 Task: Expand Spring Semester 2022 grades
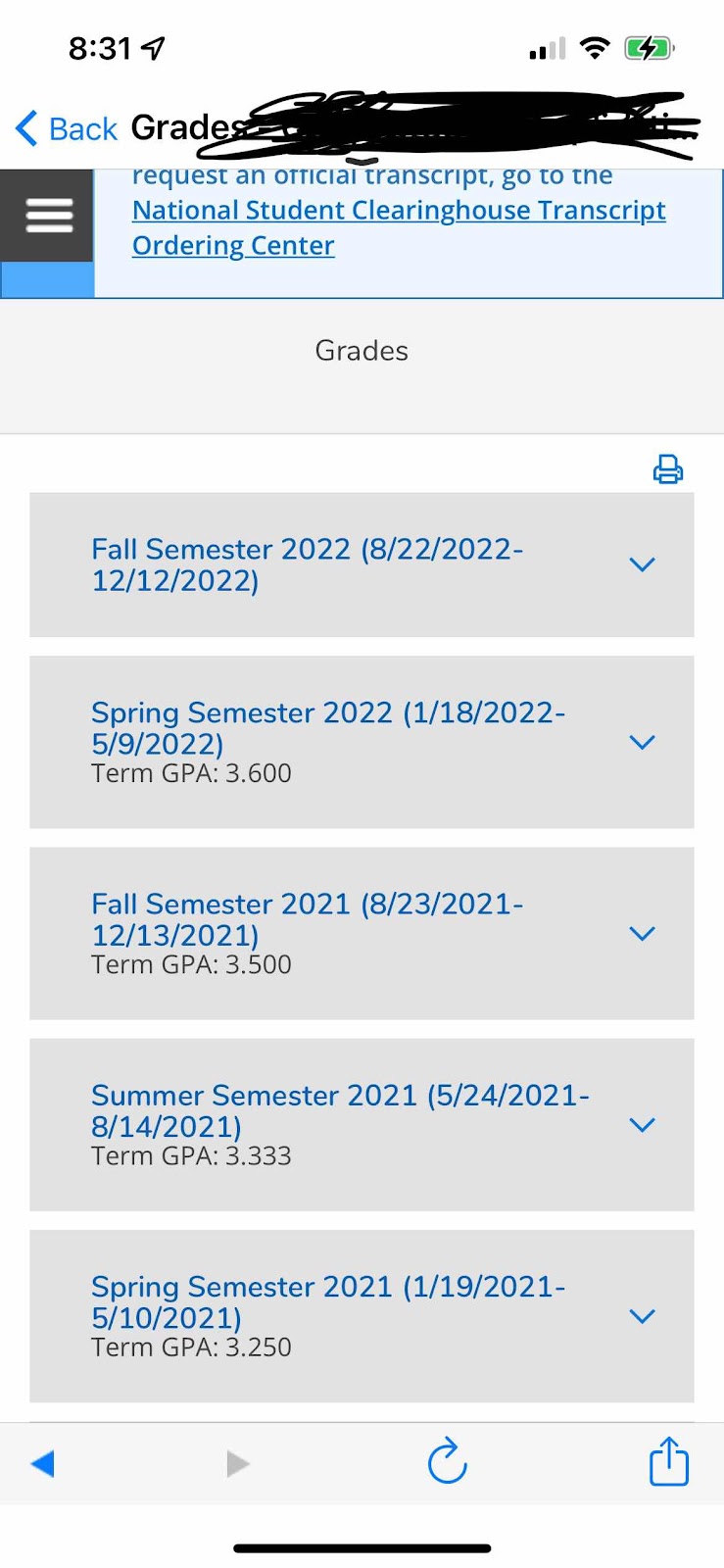[642, 742]
